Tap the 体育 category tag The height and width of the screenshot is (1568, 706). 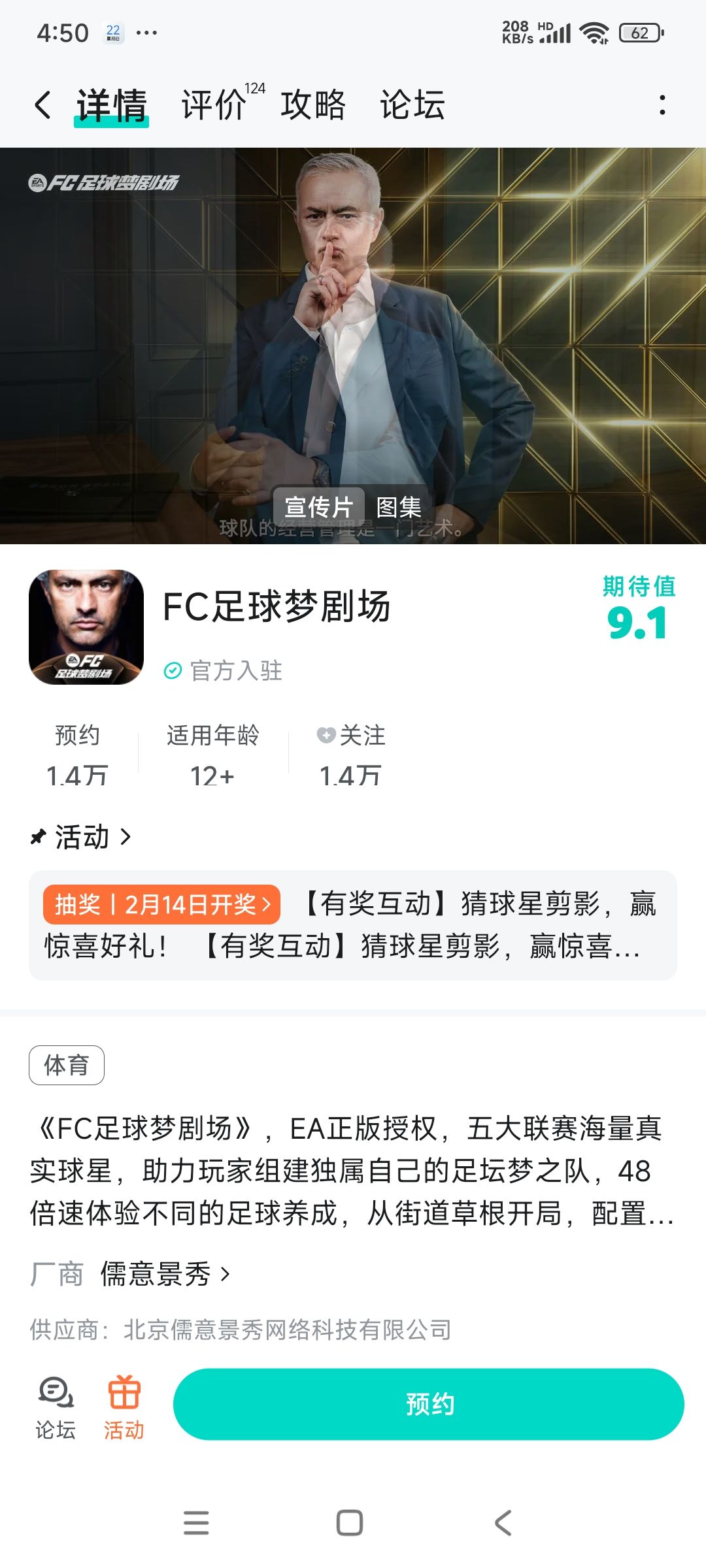67,1065
